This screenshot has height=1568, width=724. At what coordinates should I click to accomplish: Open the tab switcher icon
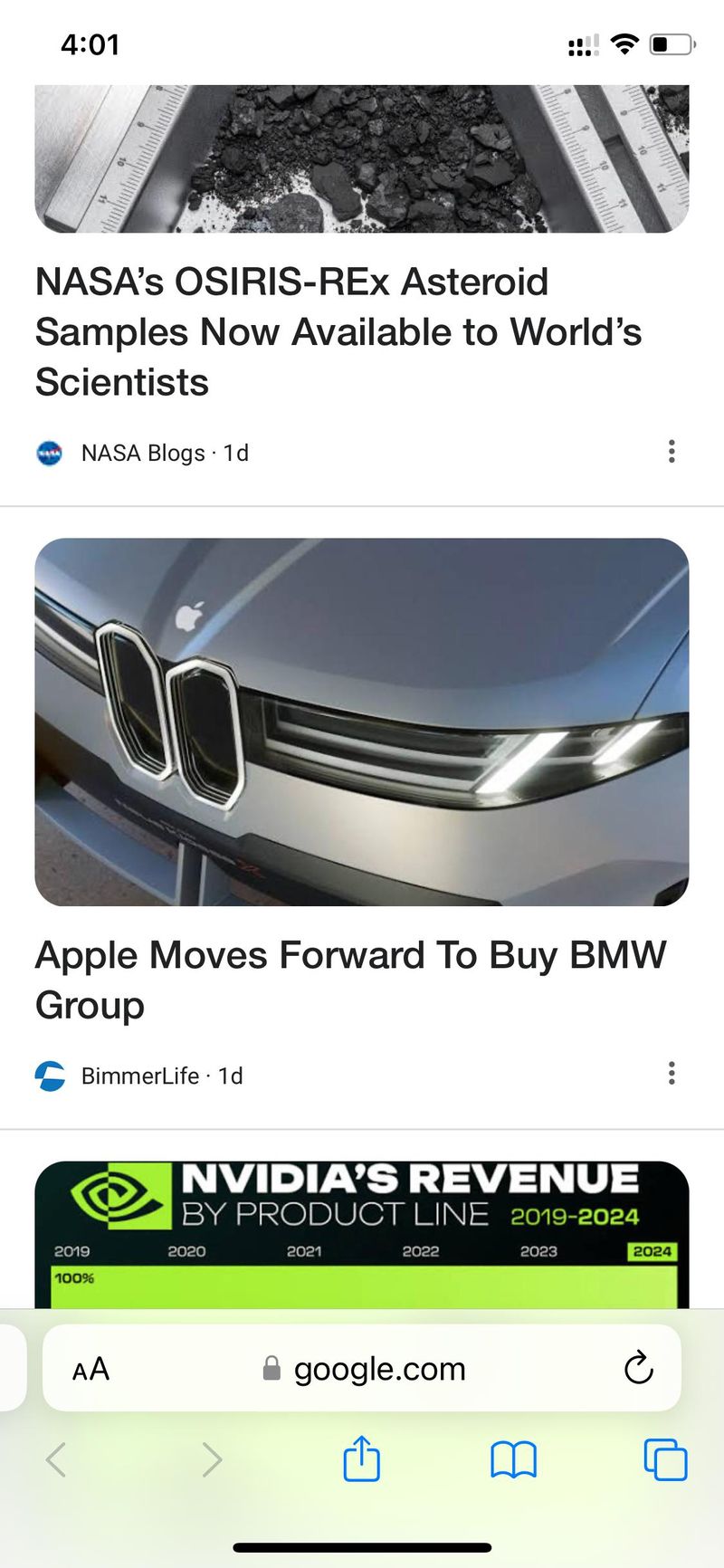click(663, 1458)
